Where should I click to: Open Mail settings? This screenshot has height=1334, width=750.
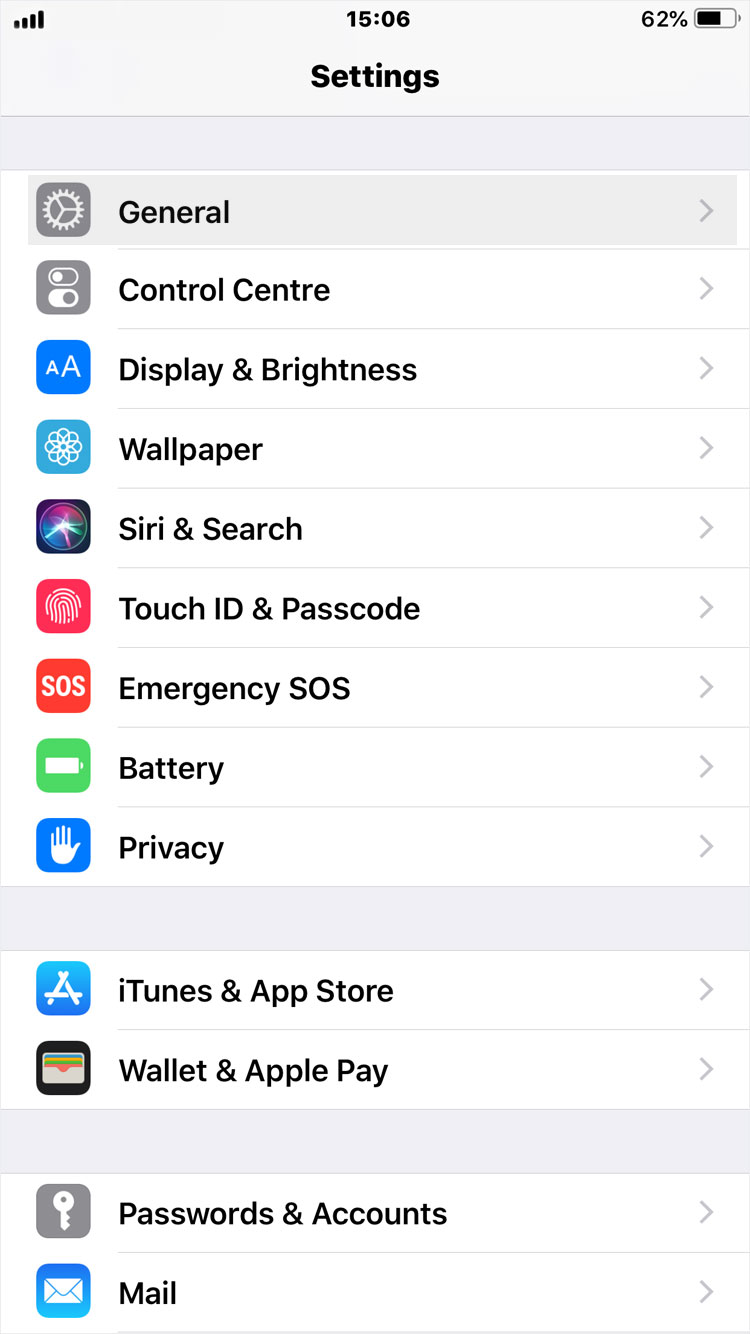tap(375, 1293)
